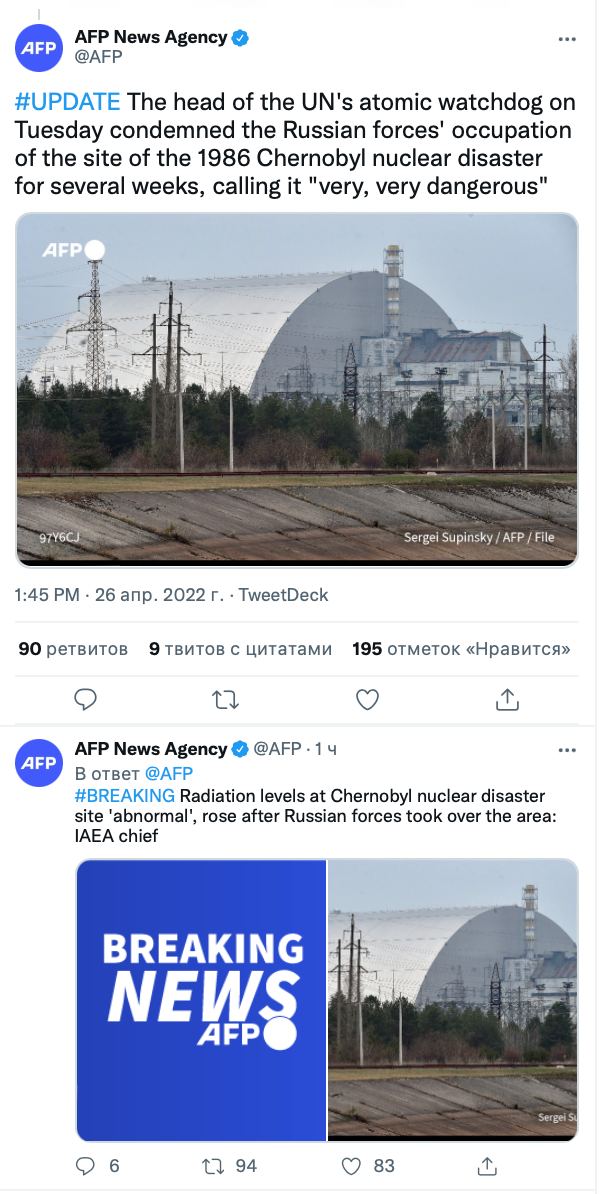
Task: Reply to the #BREAKING tweet
Action: (x=88, y=1165)
